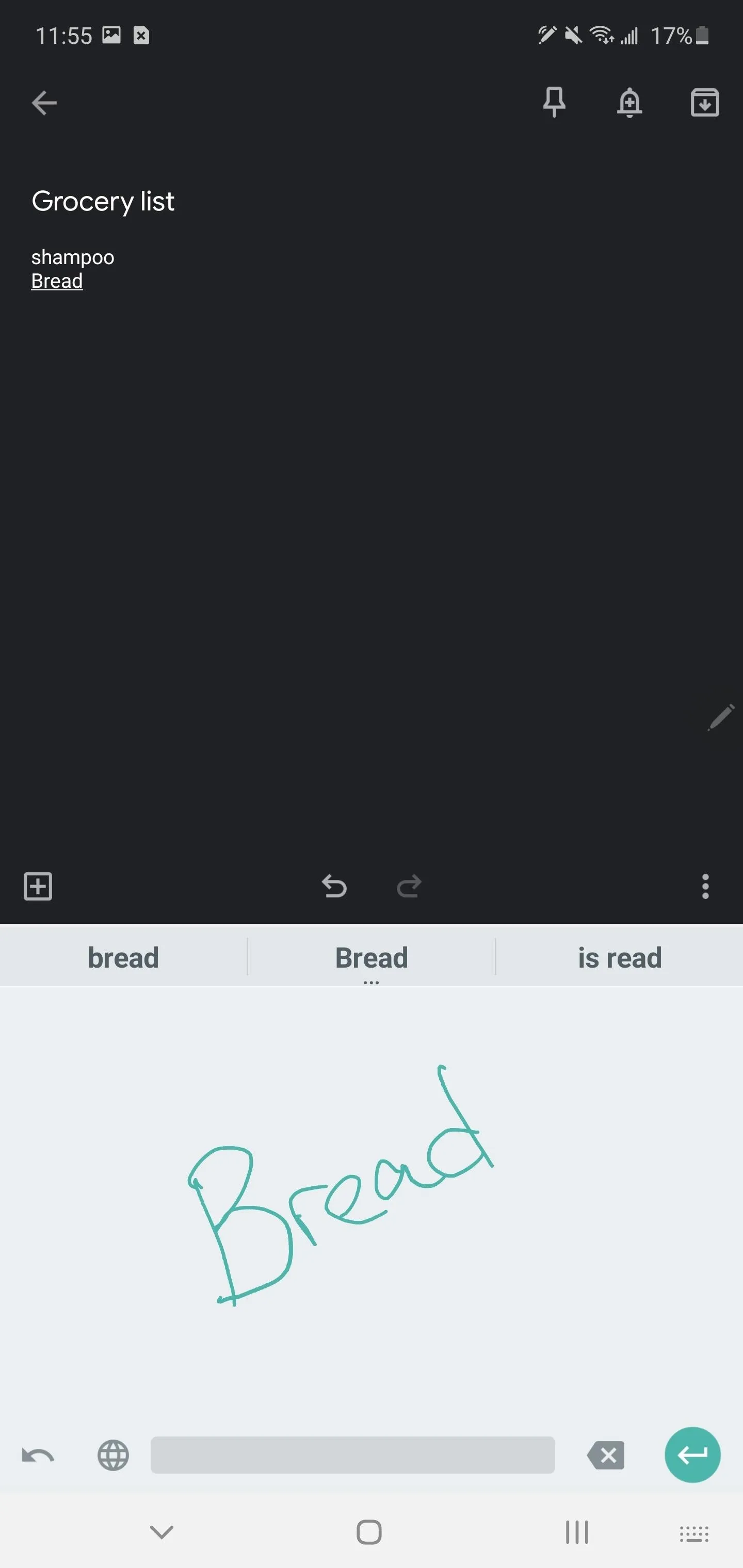Undo the last note edit
The width and height of the screenshot is (743, 1568).
(334, 886)
